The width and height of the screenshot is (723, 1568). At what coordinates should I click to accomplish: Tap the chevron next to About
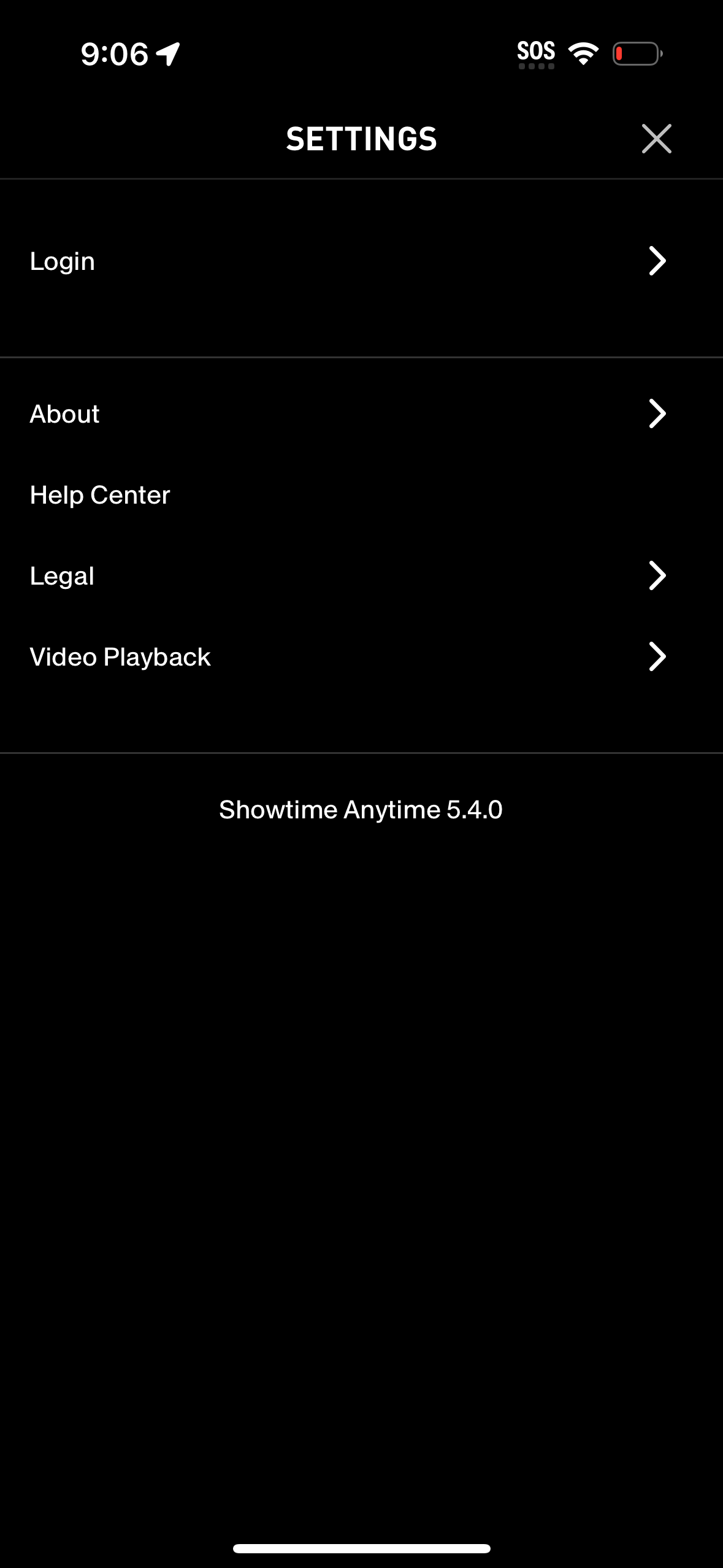656,413
